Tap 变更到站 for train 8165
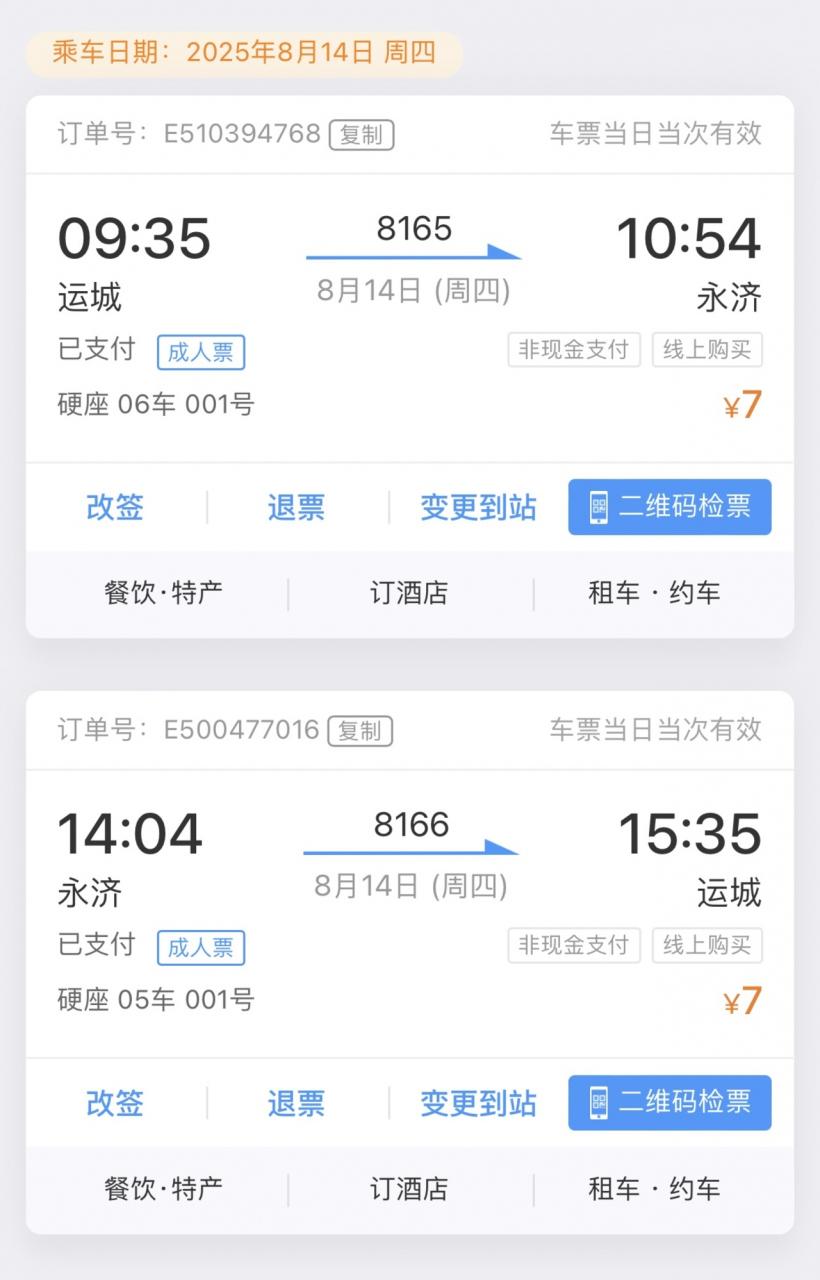 (478, 507)
